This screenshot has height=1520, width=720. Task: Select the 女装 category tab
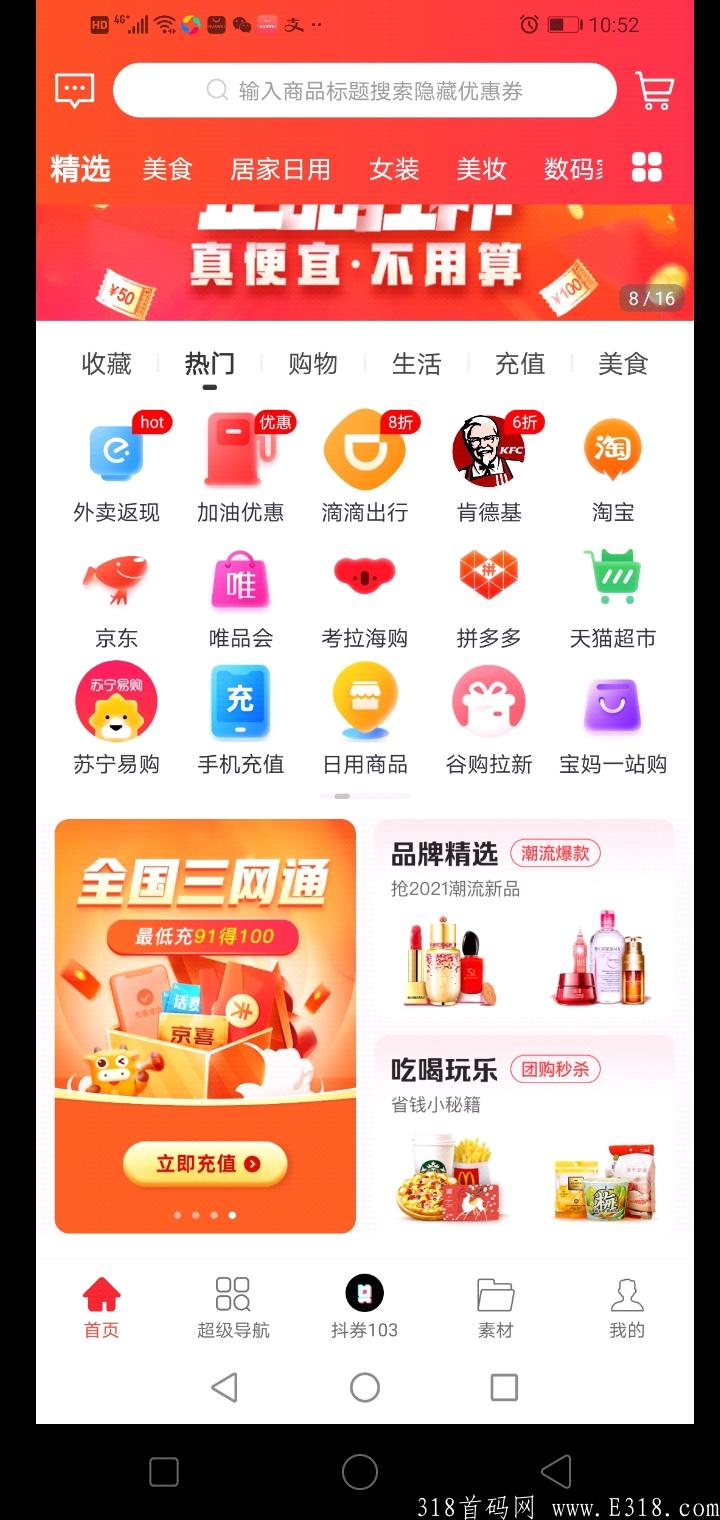[394, 169]
